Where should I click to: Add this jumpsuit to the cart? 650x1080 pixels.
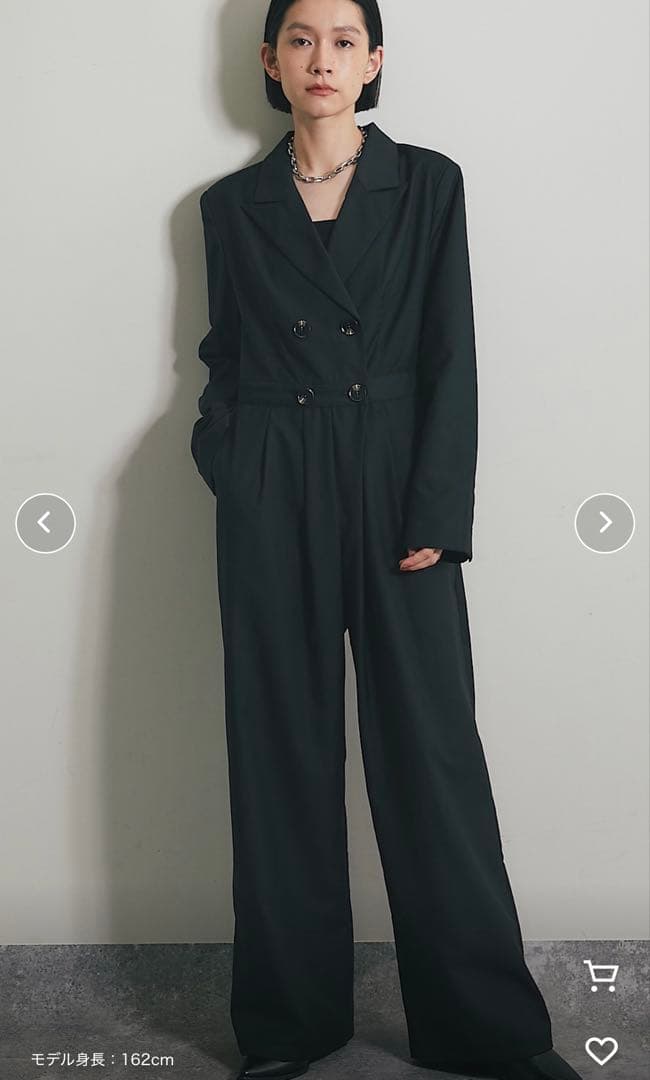click(600, 975)
